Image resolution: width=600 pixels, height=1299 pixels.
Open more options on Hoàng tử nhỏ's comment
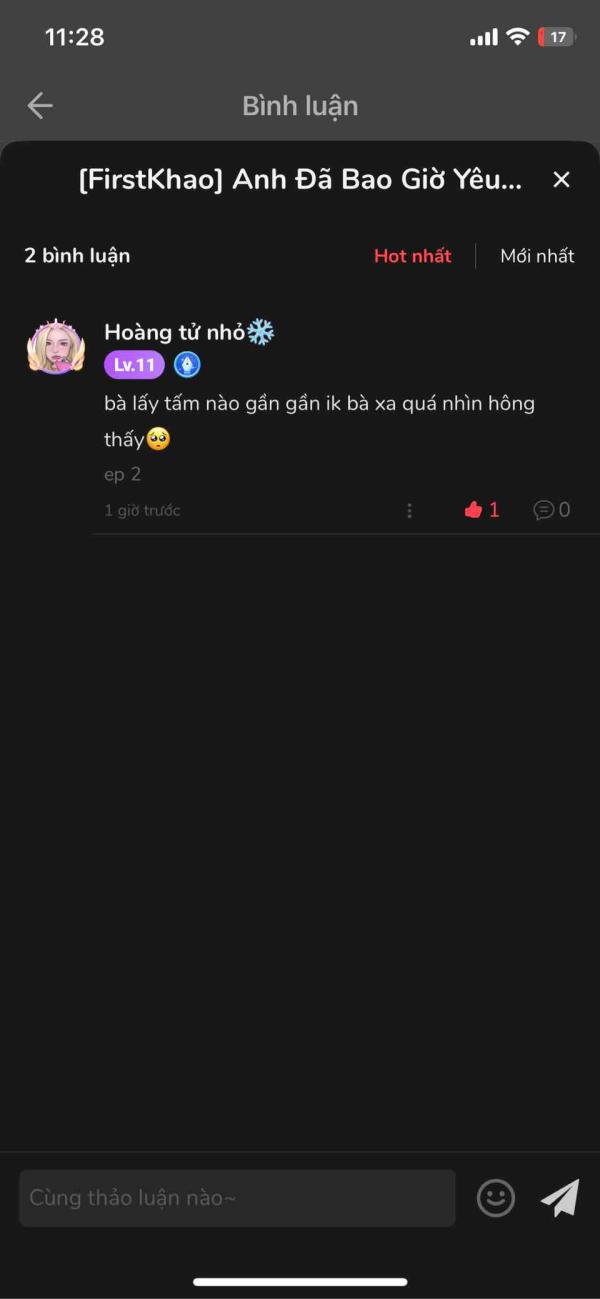tap(409, 511)
